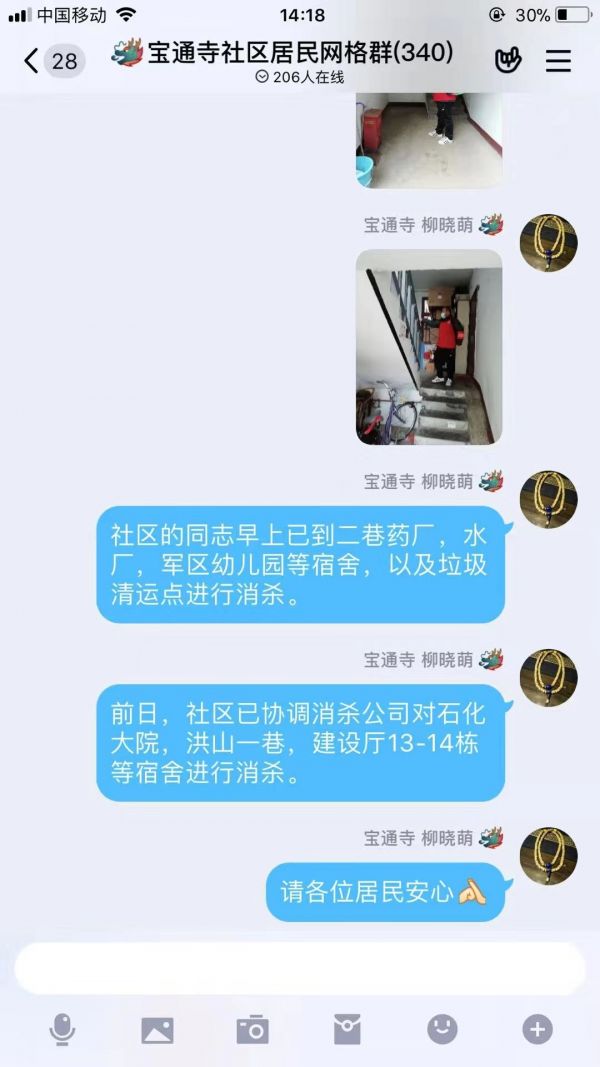The width and height of the screenshot is (600, 1067).
Task: Open the top partially visible hallway photo
Action: coord(429,140)
